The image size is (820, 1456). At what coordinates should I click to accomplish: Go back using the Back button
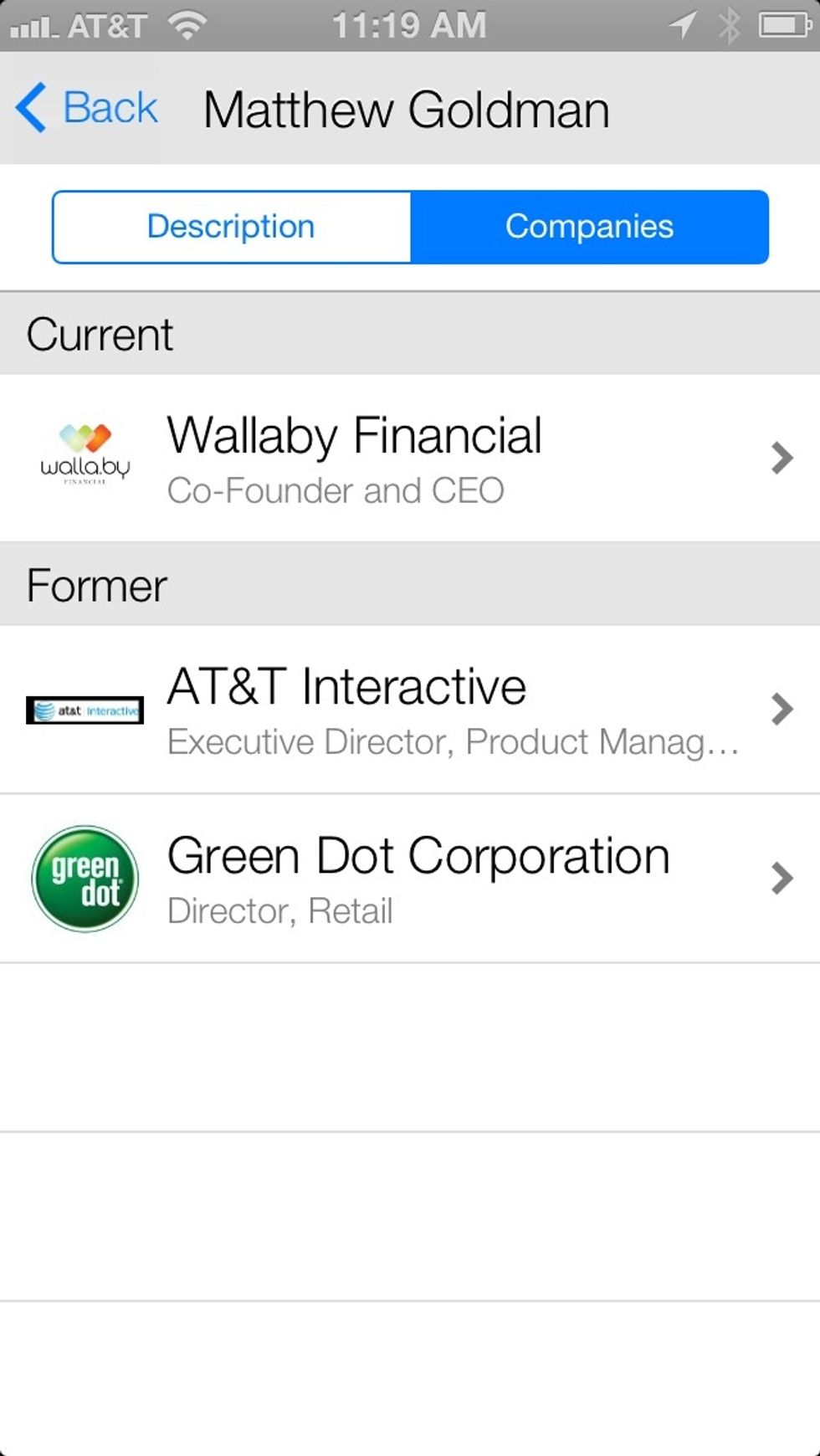coord(88,108)
